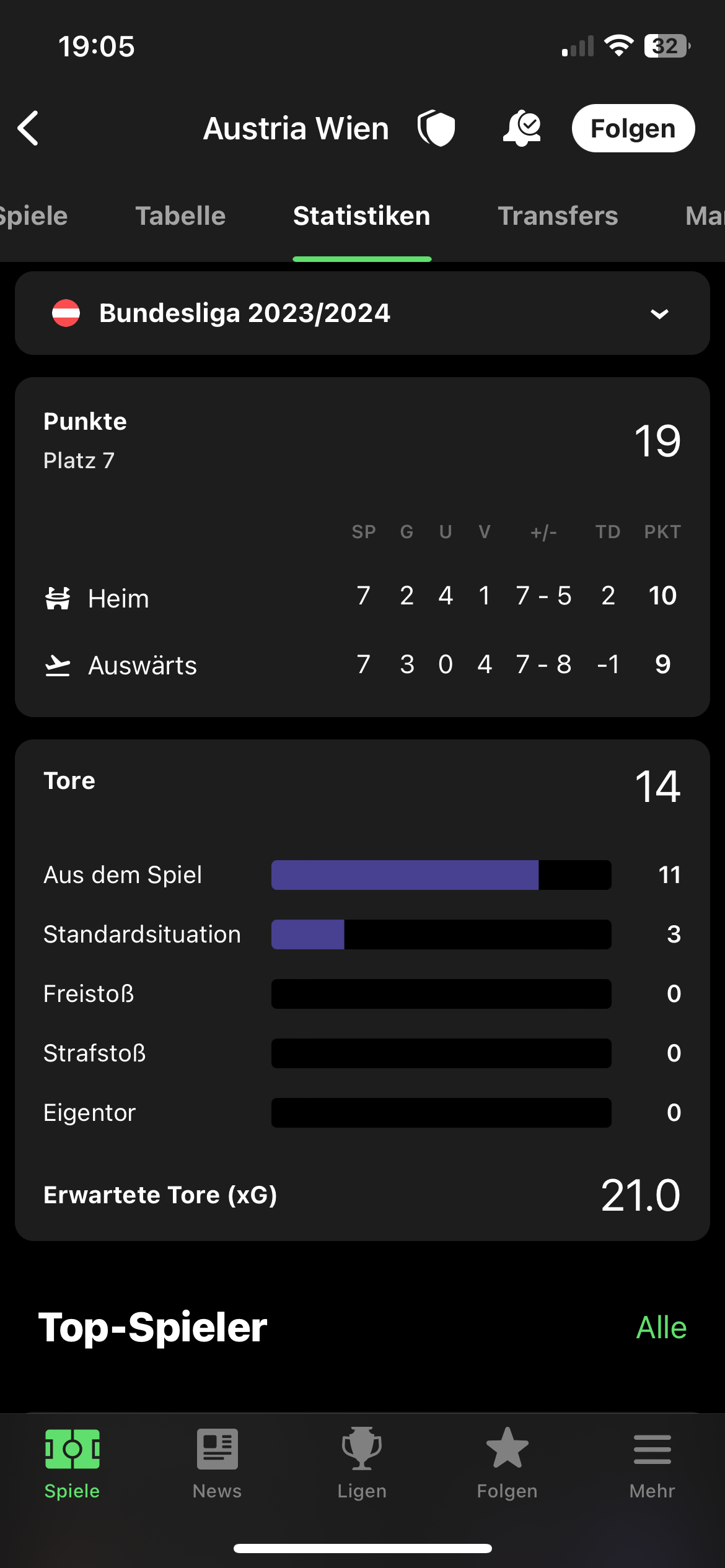Follow Austria Wien with the Folgen button
Image resolution: width=725 pixels, height=1568 pixels.
(633, 128)
